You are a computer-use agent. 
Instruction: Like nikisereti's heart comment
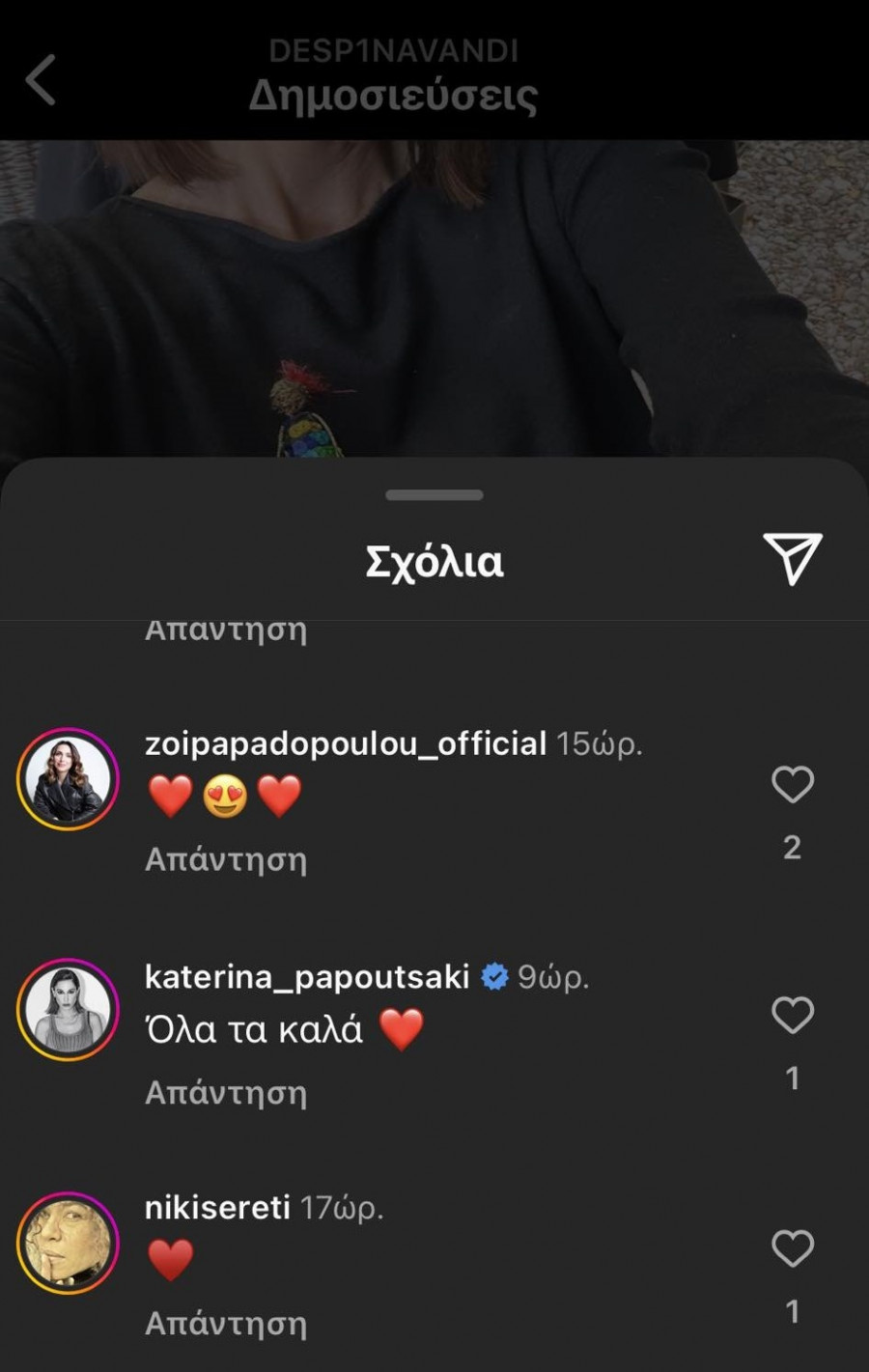[793, 1248]
